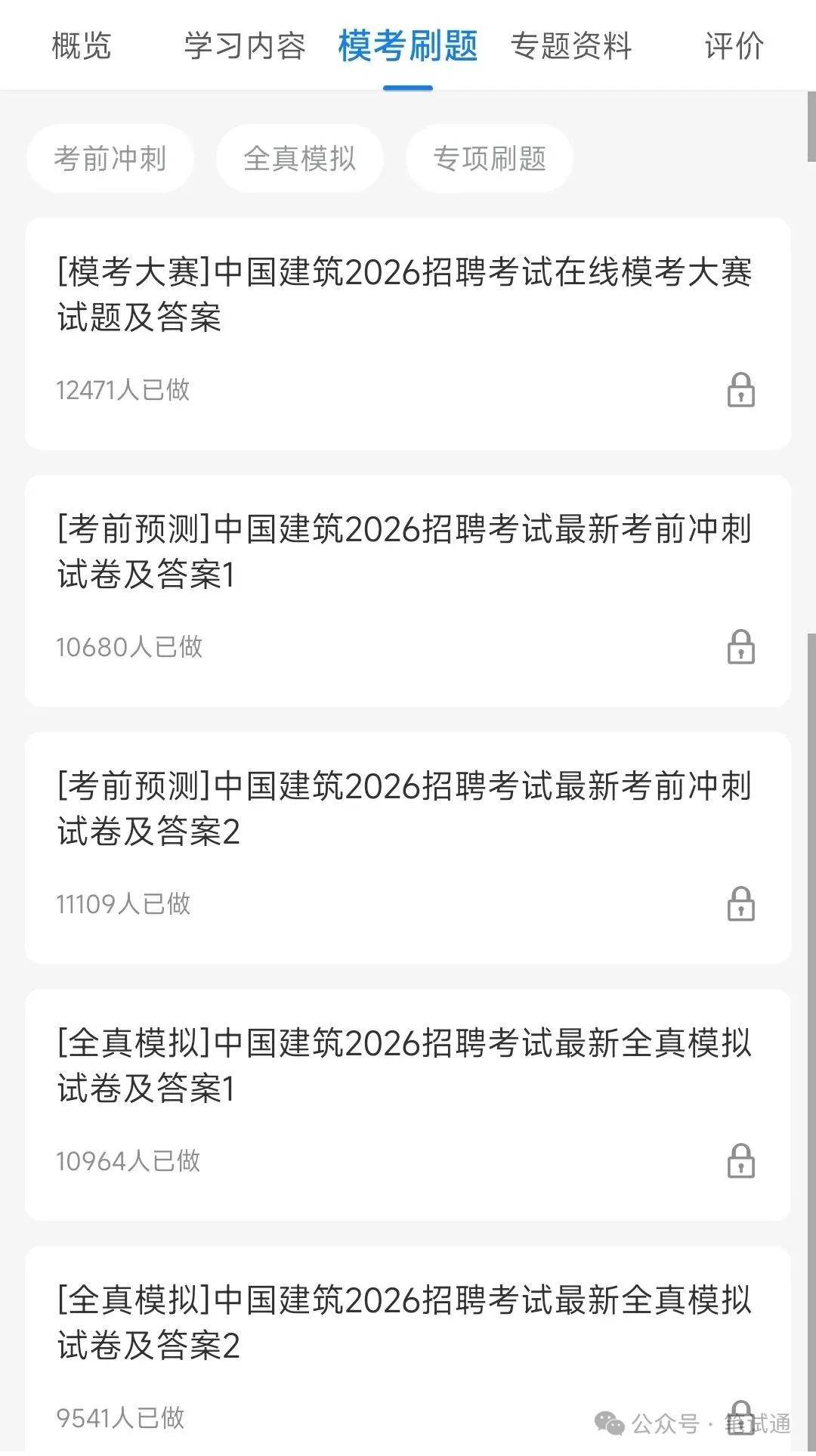The image size is (816, 1456).
Task: Choose the 专项刷题 filter chip
Action: (490, 159)
